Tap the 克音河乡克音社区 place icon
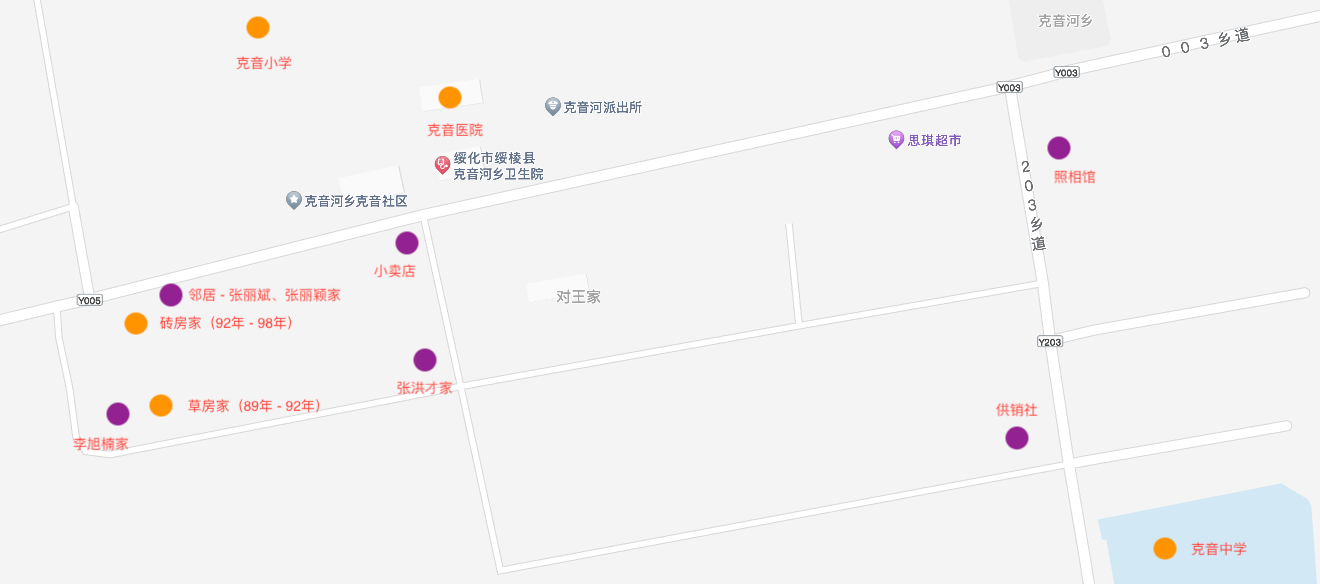 point(293,200)
